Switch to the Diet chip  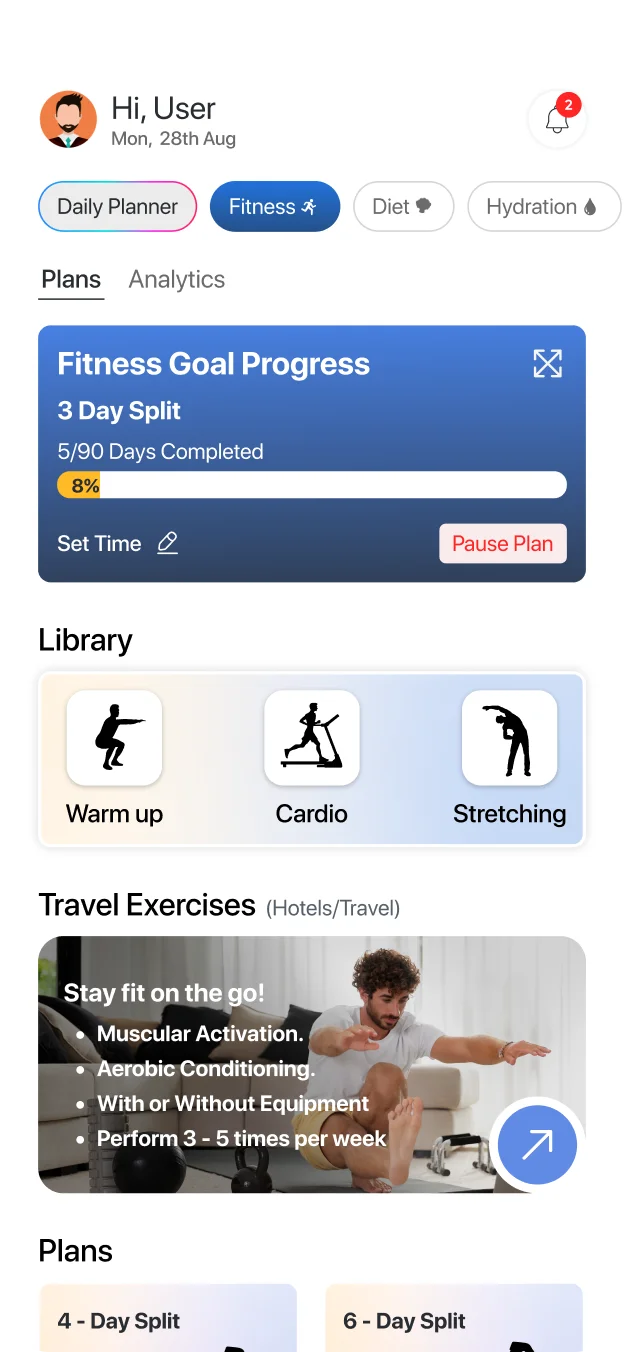pyautogui.click(x=403, y=207)
